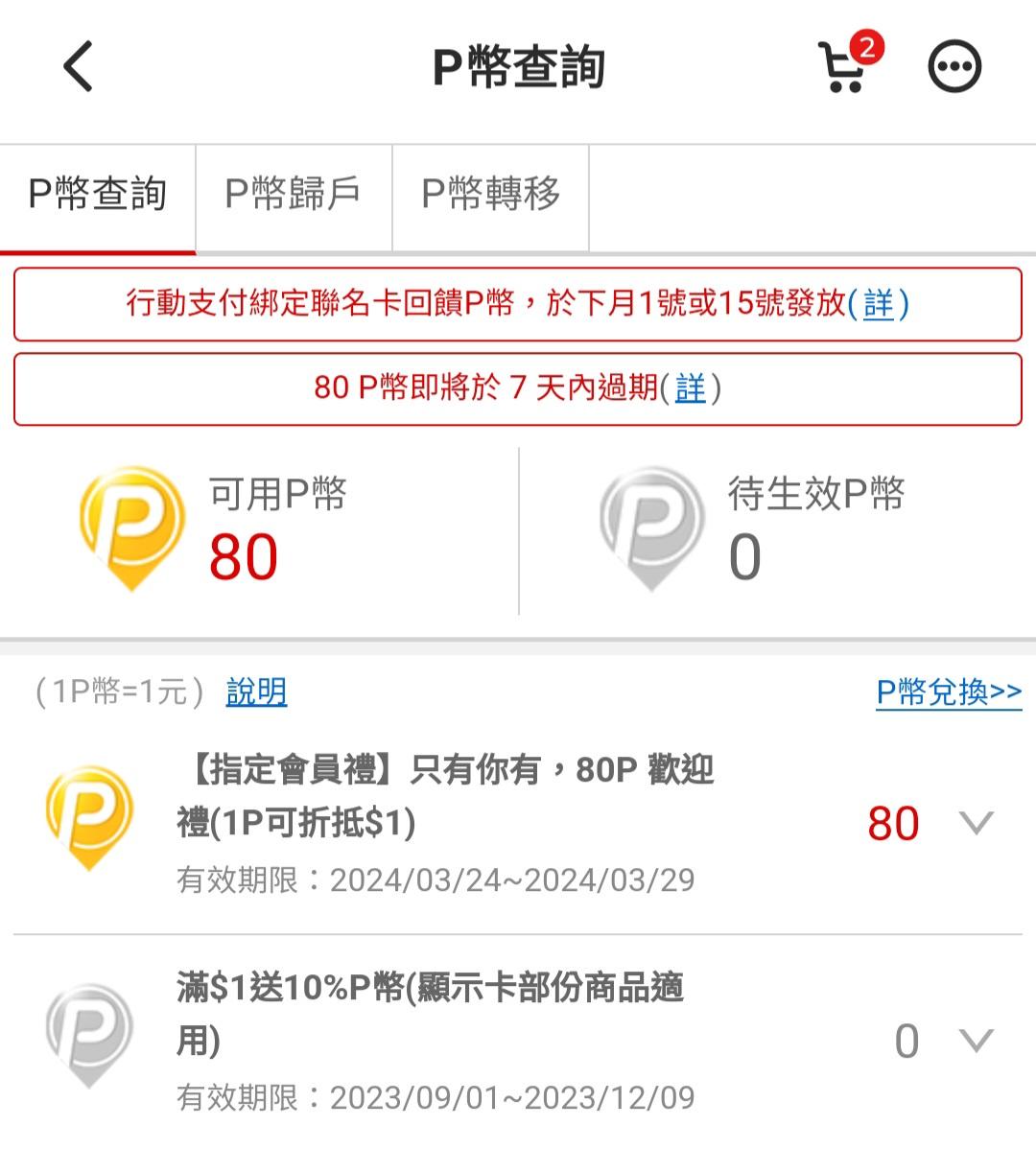Tap the 說明 explanation link
Viewport: 1036px width, 1149px height.
[256, 692]
